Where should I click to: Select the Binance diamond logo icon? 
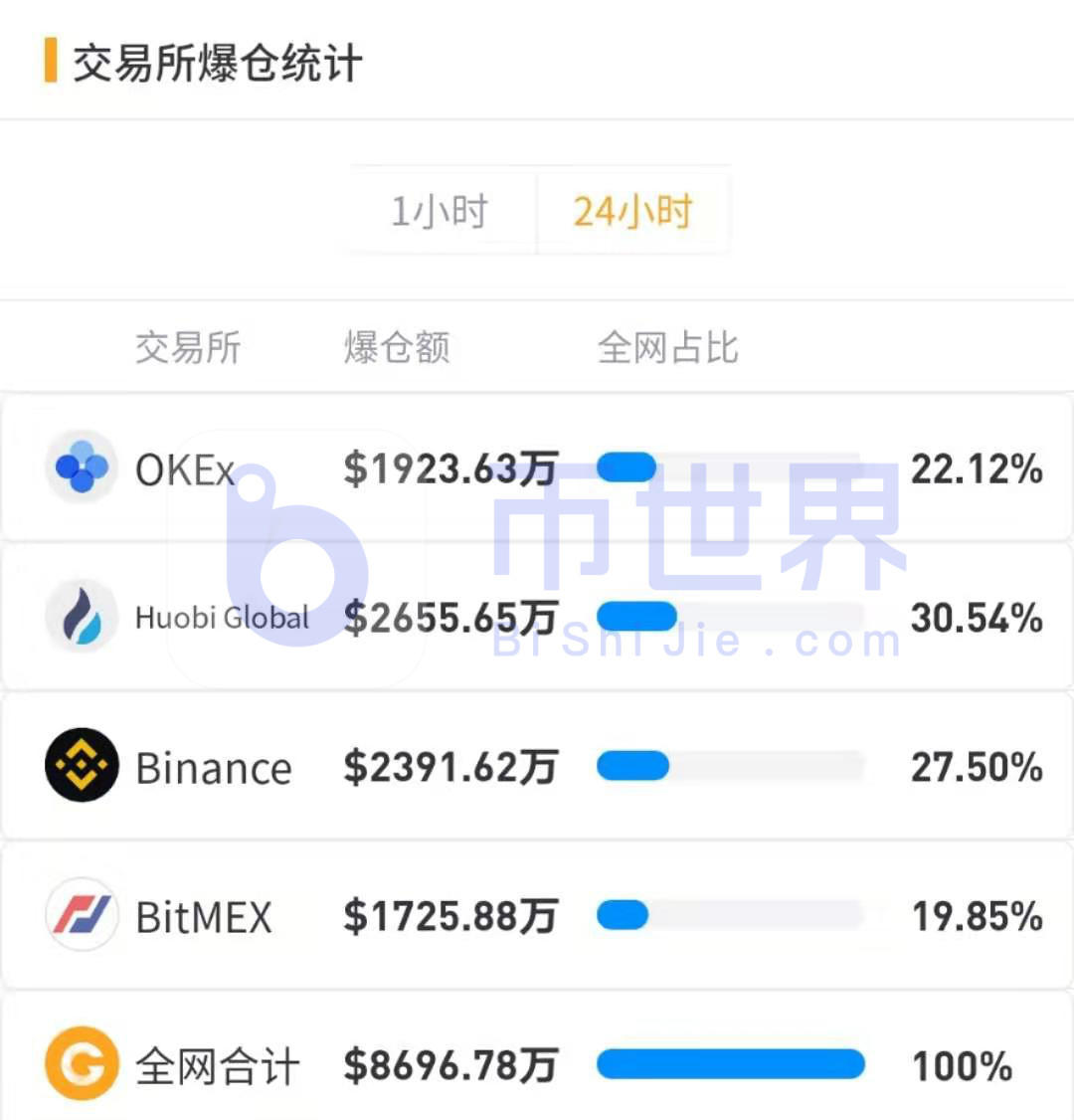pos(82,766)
